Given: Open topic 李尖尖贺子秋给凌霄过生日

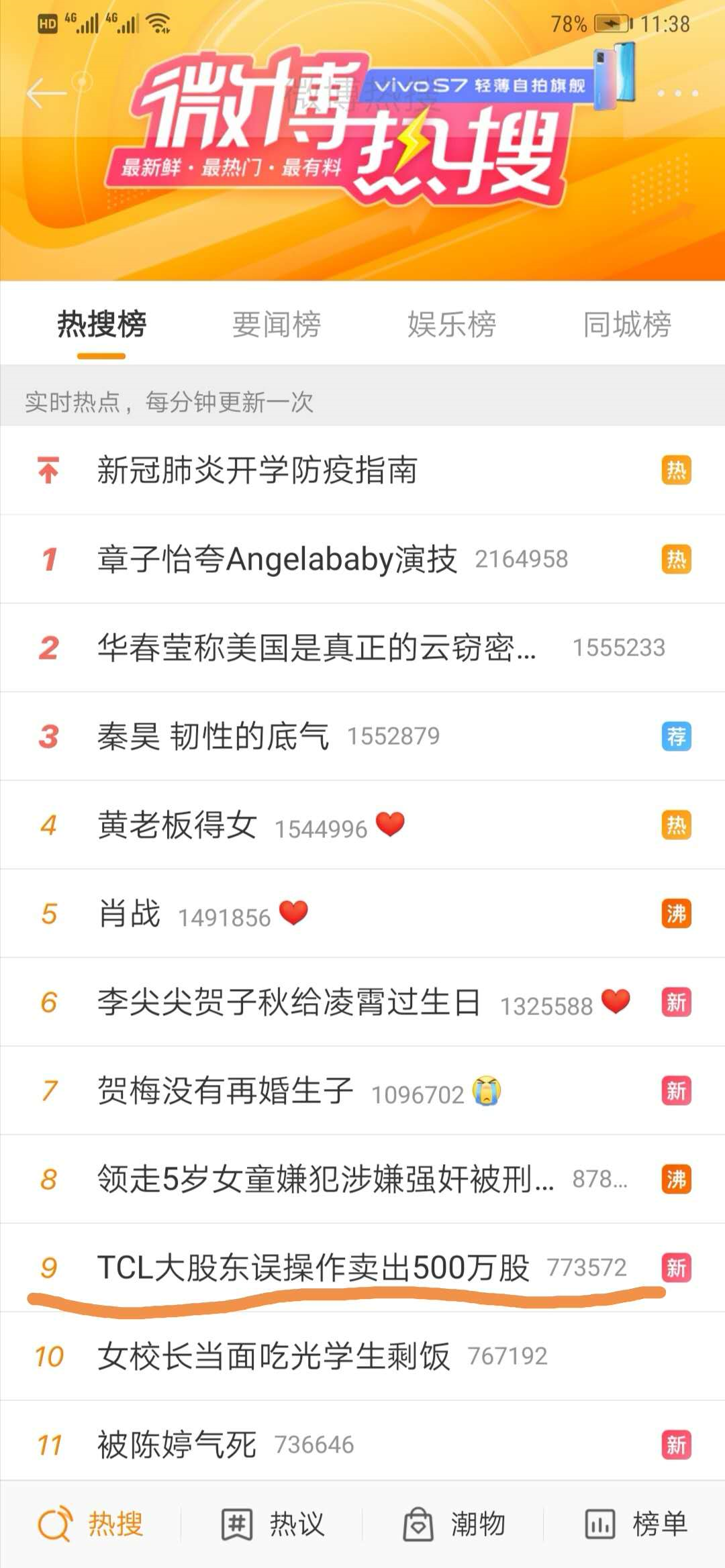Looking at the screenshot, I should [x=289, y=1002].
